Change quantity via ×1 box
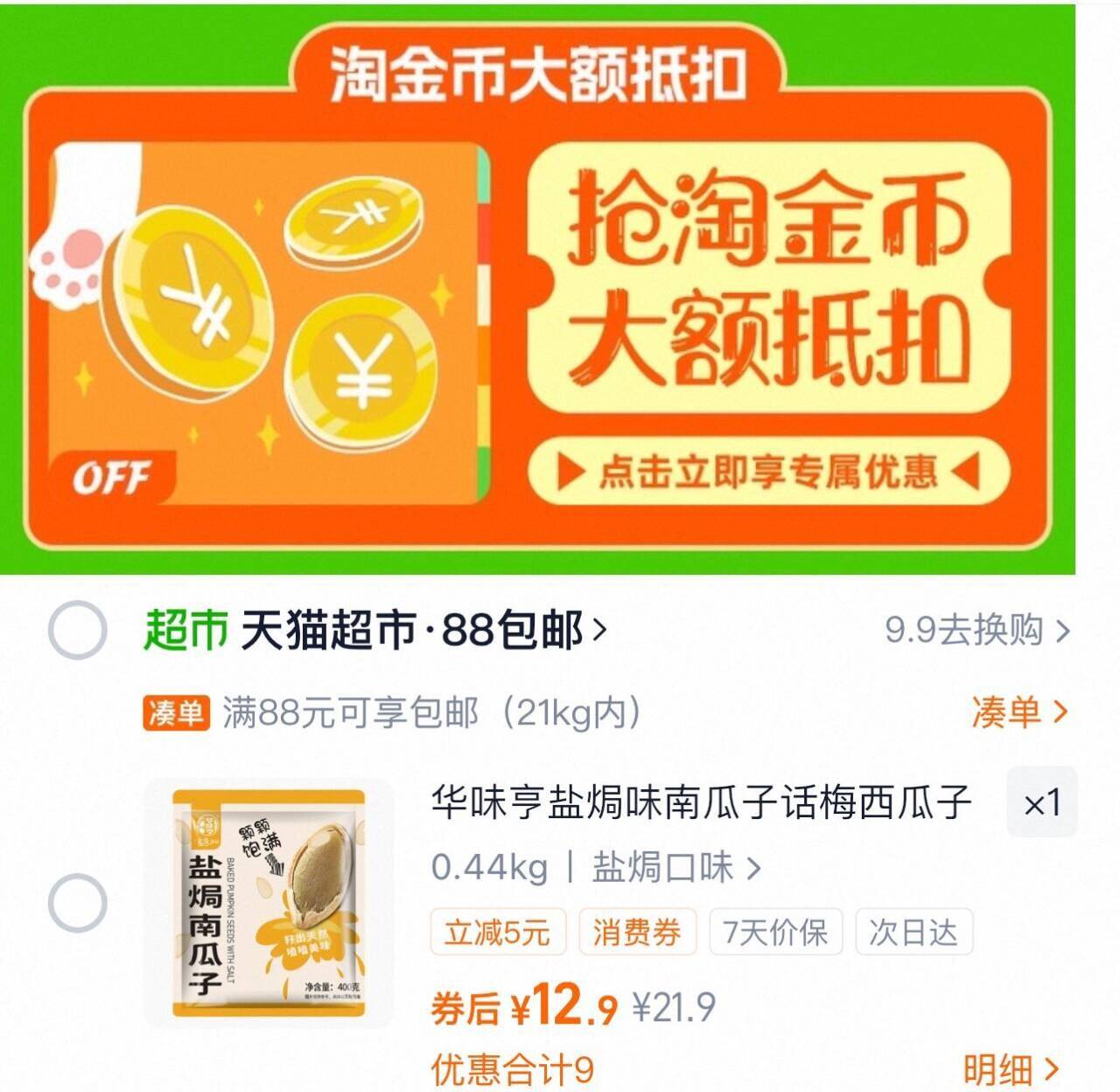 tap(1041, 803)
